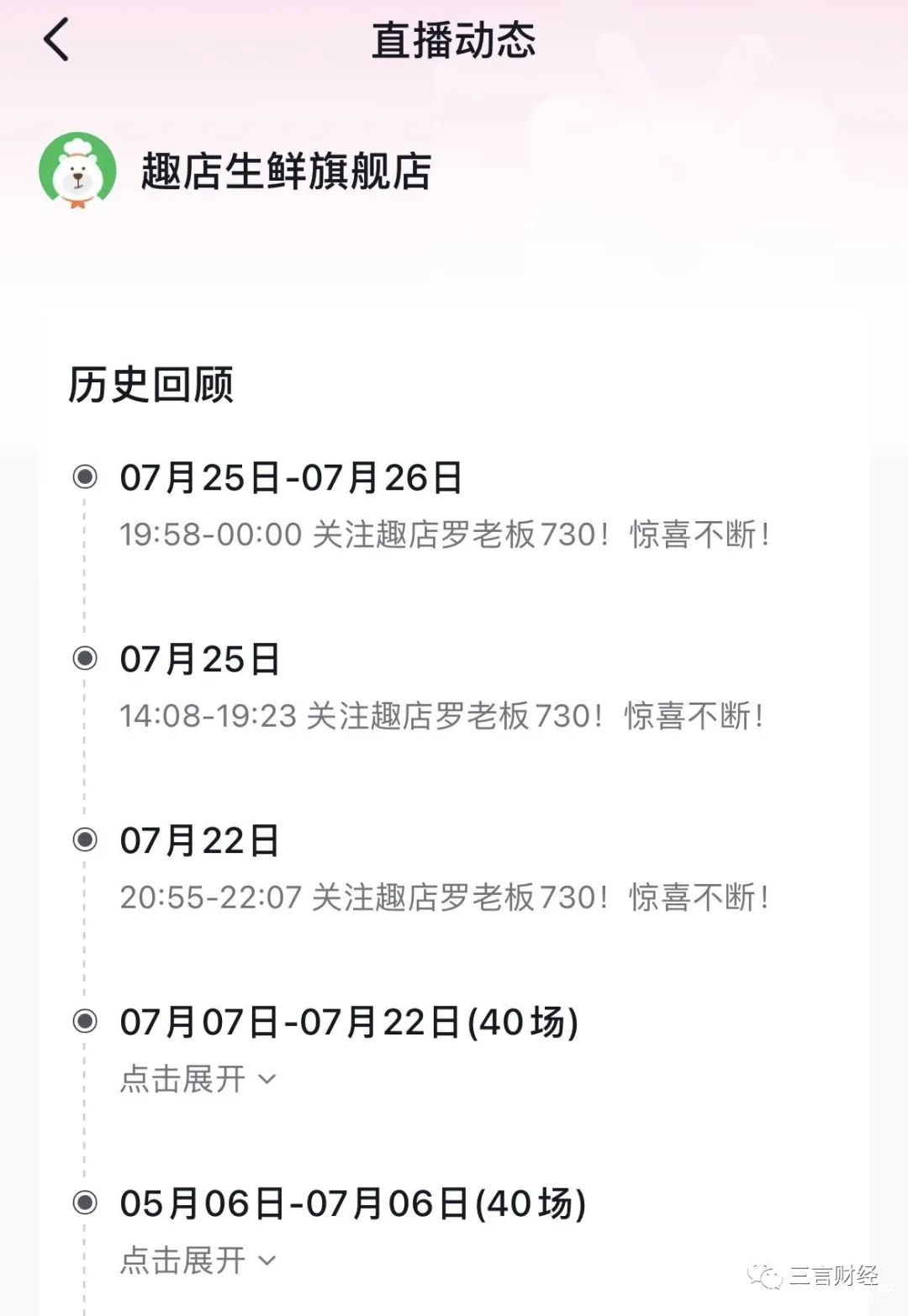Expand the 05月06日-07月06日 live sessions
This screenshot has height=1316, width=908.
pyautogui.click(x=198, y=1260)
